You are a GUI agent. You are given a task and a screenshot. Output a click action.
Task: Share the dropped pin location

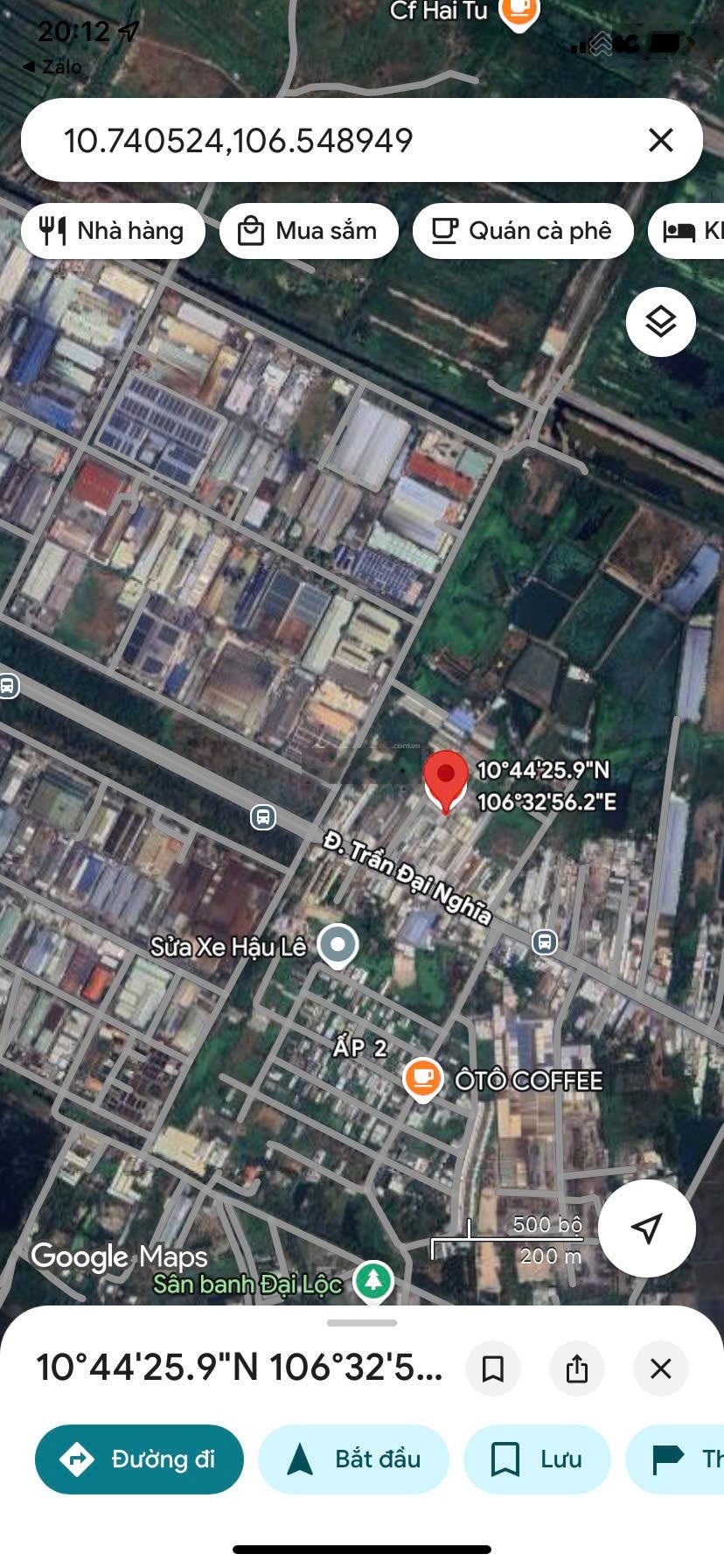point(577,1368)
